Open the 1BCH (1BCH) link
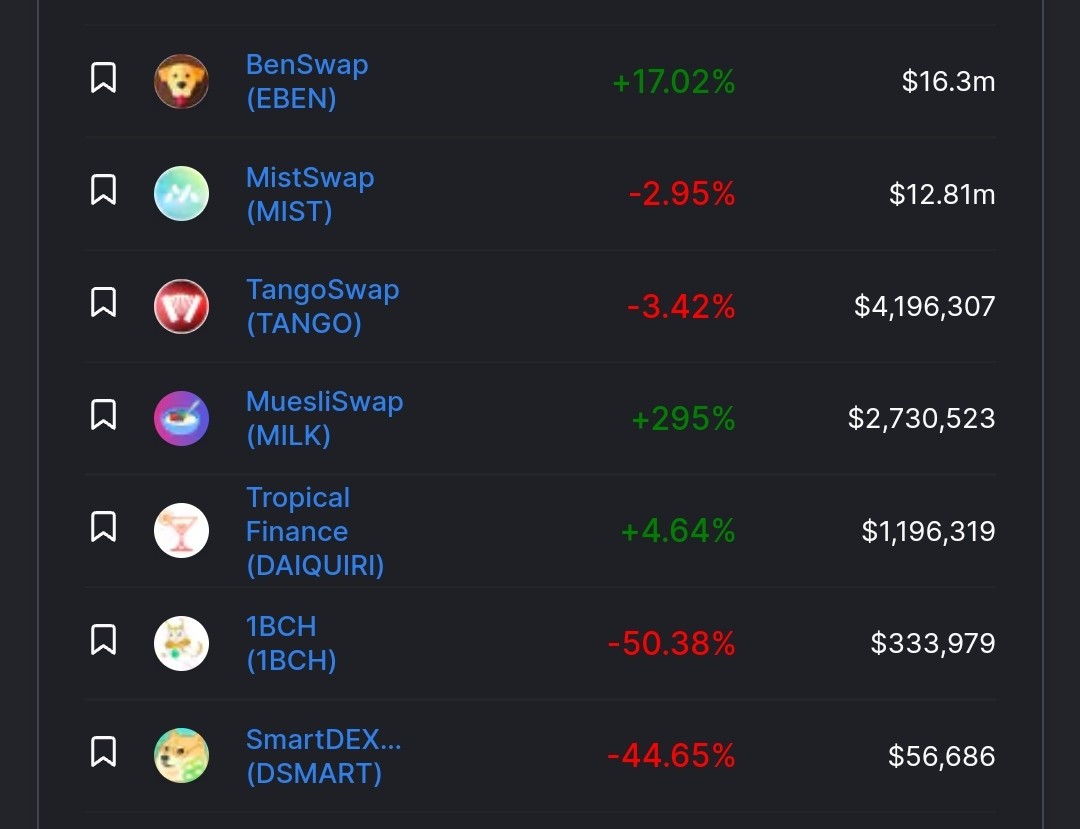The height and width of the screenshot is (829, 1080). [291, 643]
